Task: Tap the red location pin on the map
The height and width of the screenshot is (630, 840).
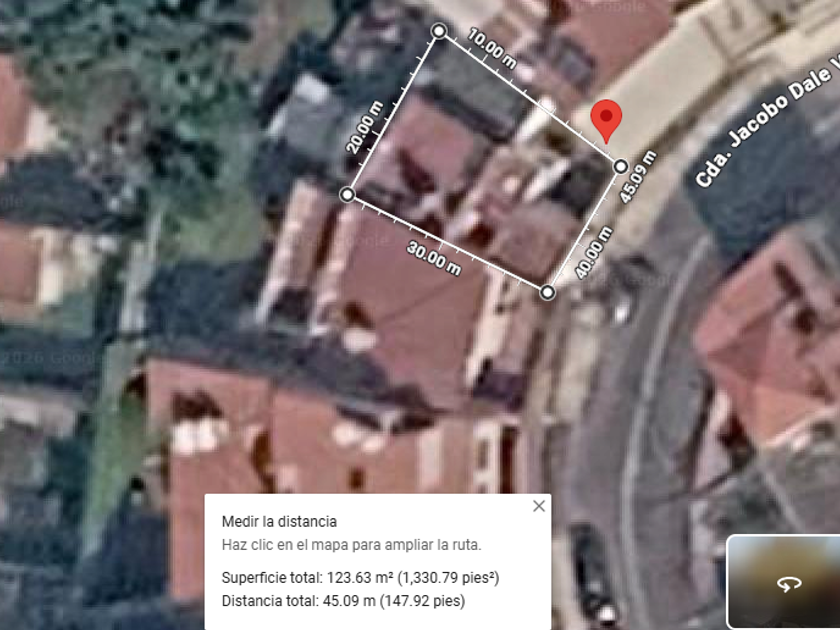Action: [x=604, y=119]
